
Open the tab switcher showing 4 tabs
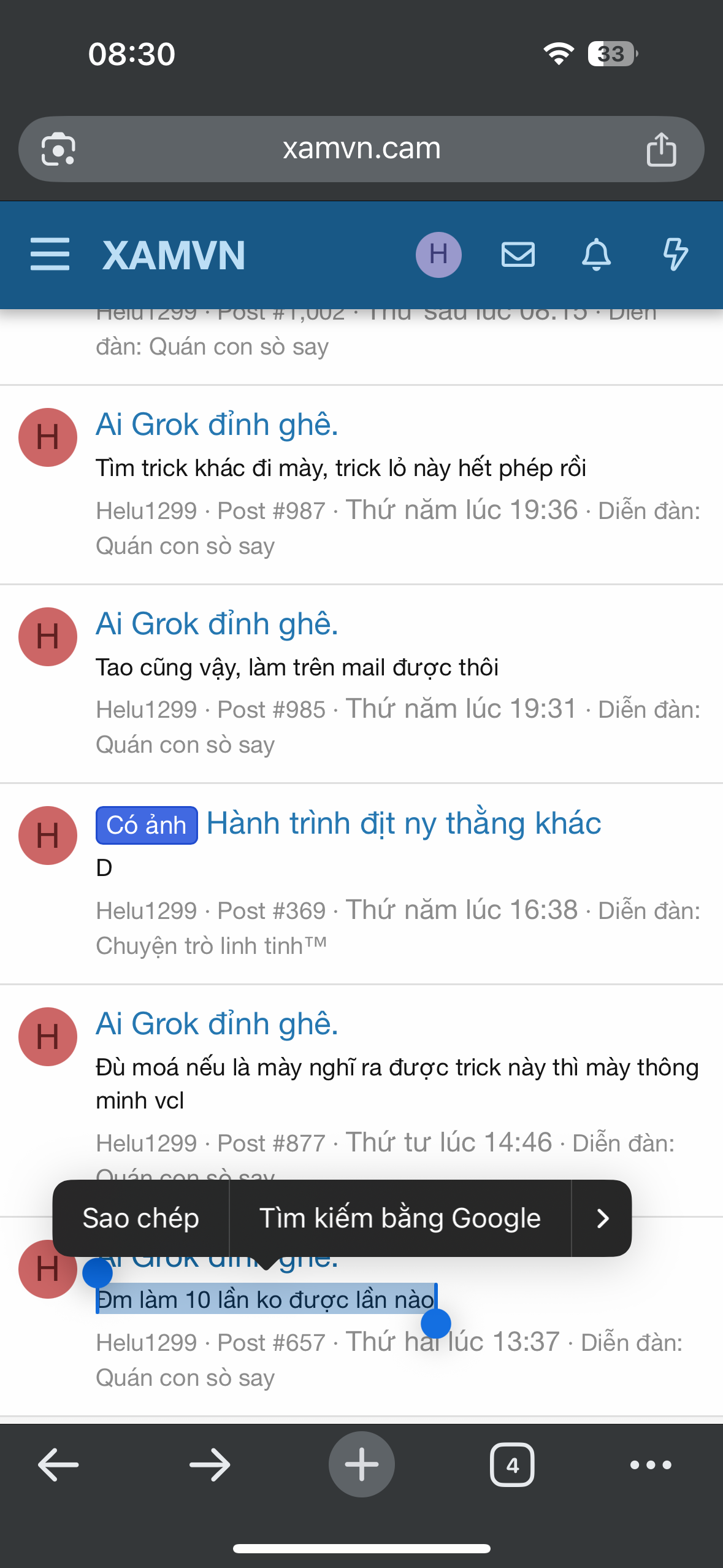click(512, 1465)
